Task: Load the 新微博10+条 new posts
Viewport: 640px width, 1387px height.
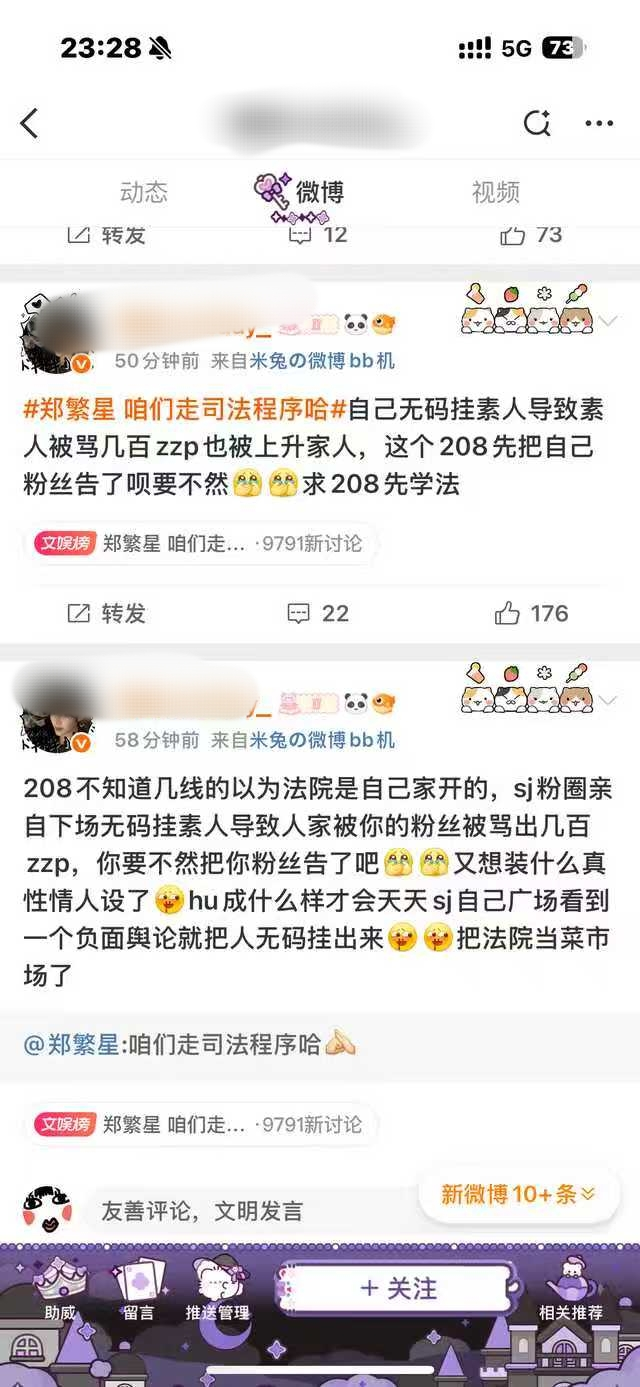Action: [x=518, y=1194]
